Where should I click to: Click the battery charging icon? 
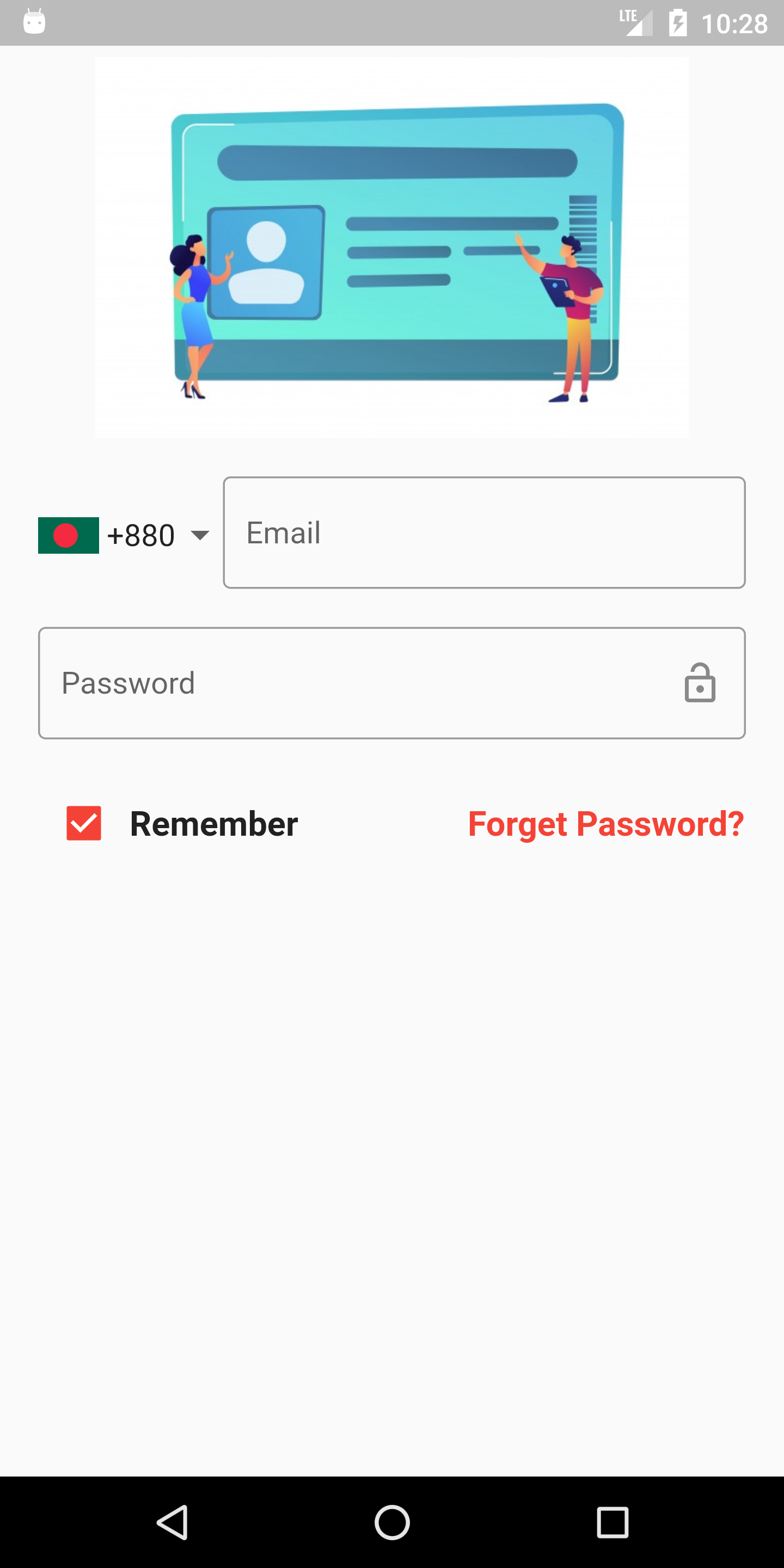pyautogui.click(x=678, y=22)
